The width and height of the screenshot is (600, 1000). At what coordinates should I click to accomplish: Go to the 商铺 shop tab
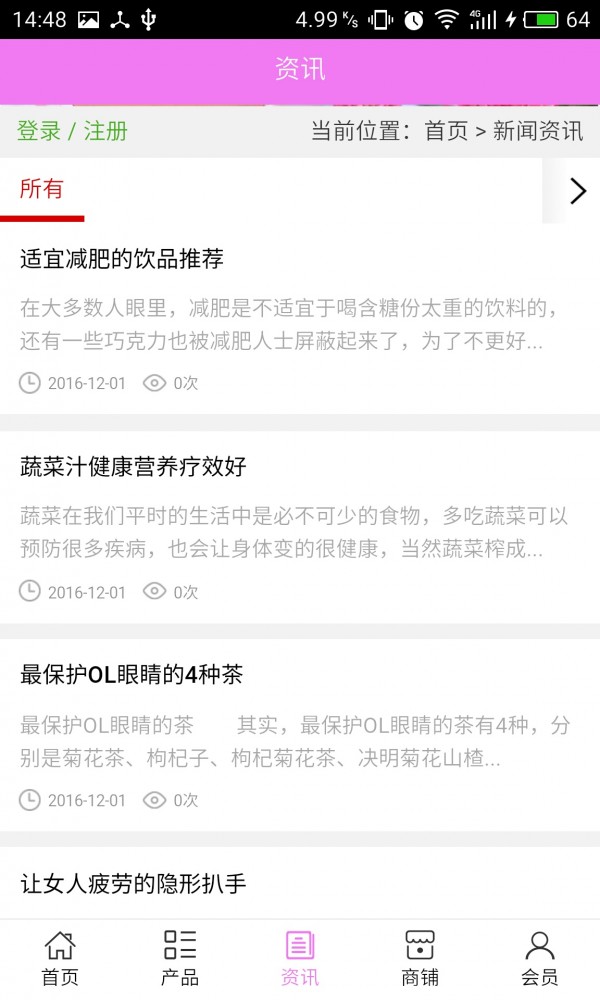[420, 958]
